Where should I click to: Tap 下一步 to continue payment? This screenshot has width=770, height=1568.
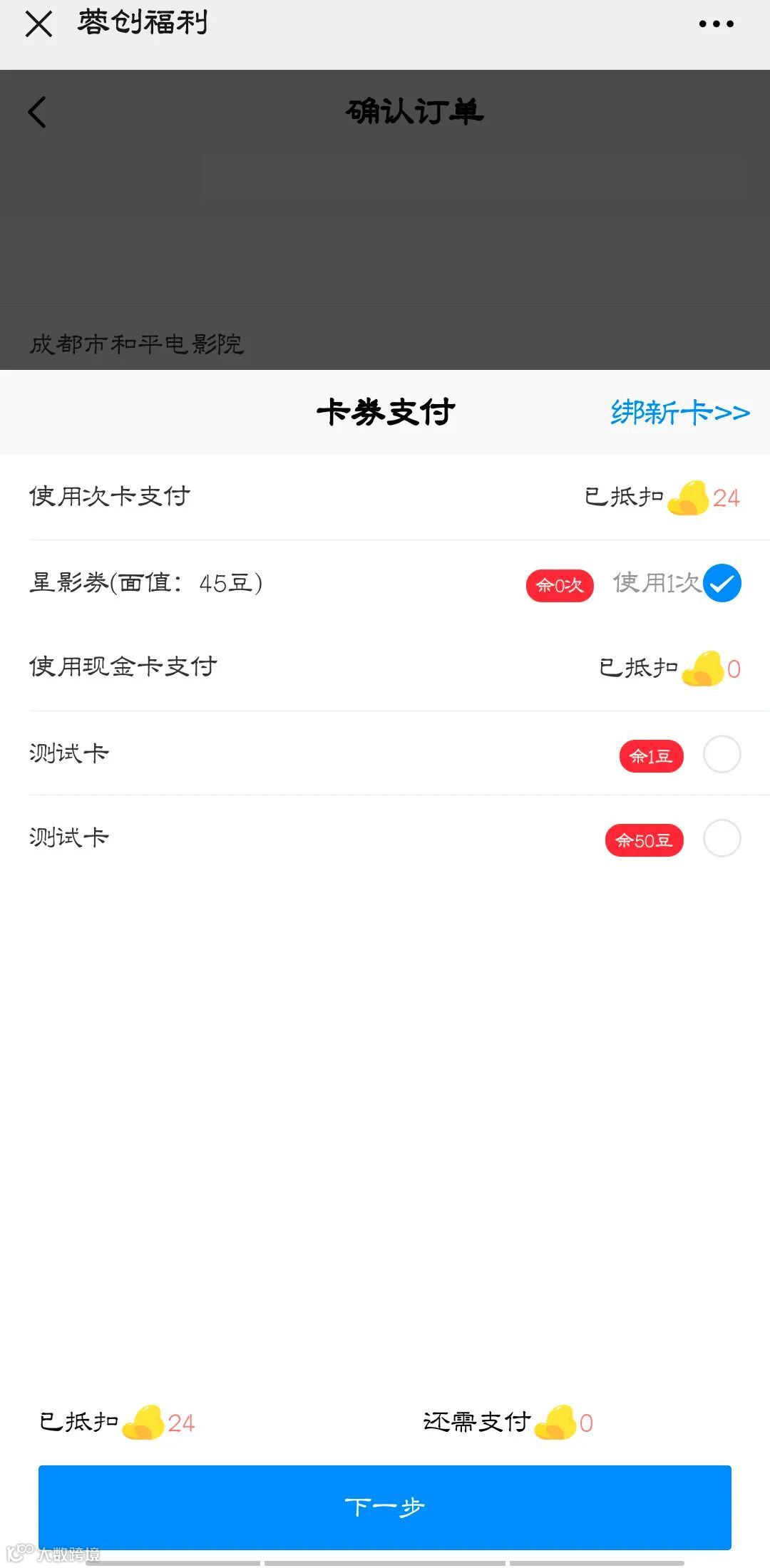pos(385,1507)
